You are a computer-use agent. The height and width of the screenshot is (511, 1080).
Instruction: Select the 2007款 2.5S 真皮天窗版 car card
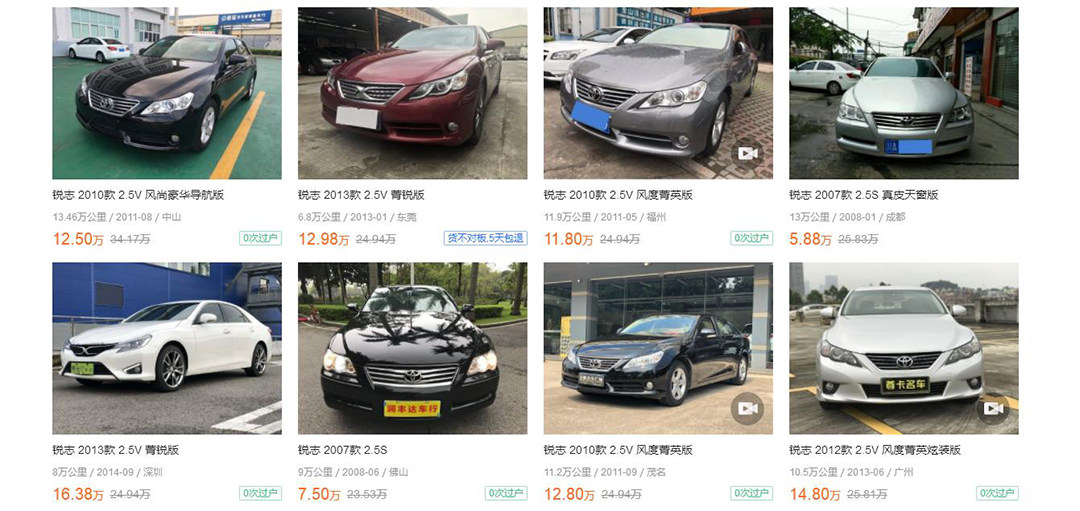coord(903,94)
